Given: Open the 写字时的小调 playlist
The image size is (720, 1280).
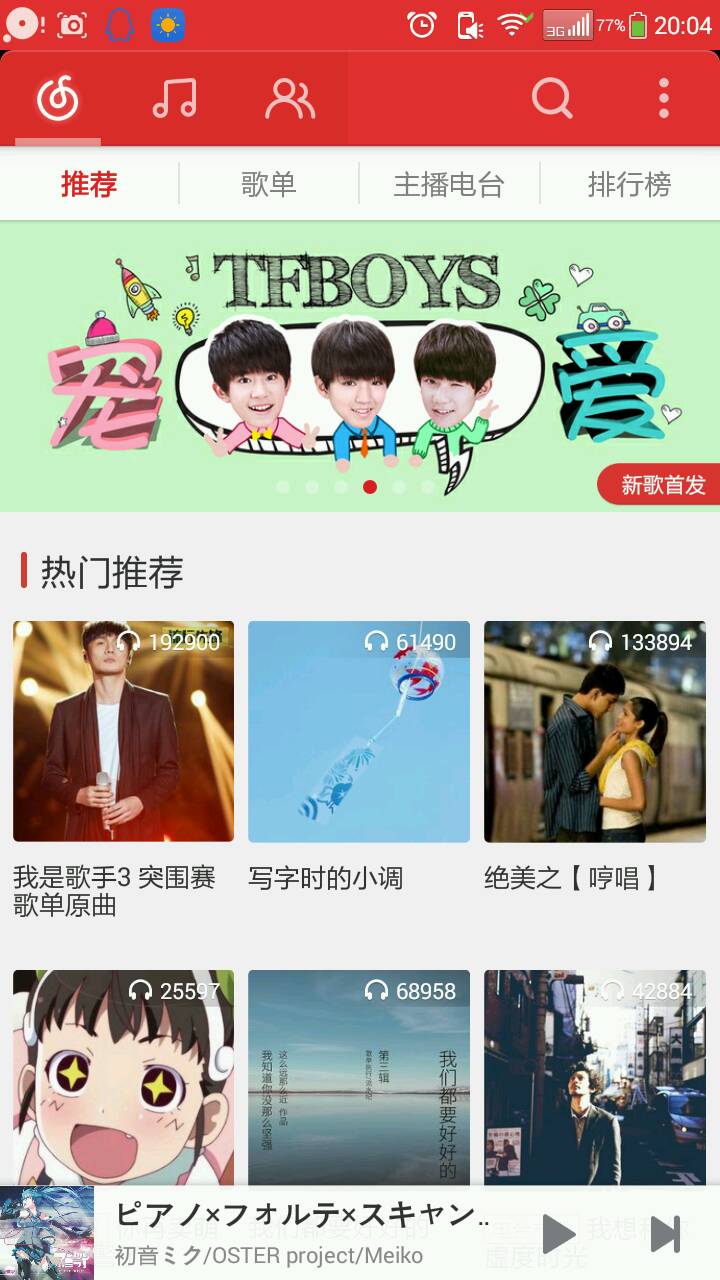Looking at the screenshot, I should (359, 731).
